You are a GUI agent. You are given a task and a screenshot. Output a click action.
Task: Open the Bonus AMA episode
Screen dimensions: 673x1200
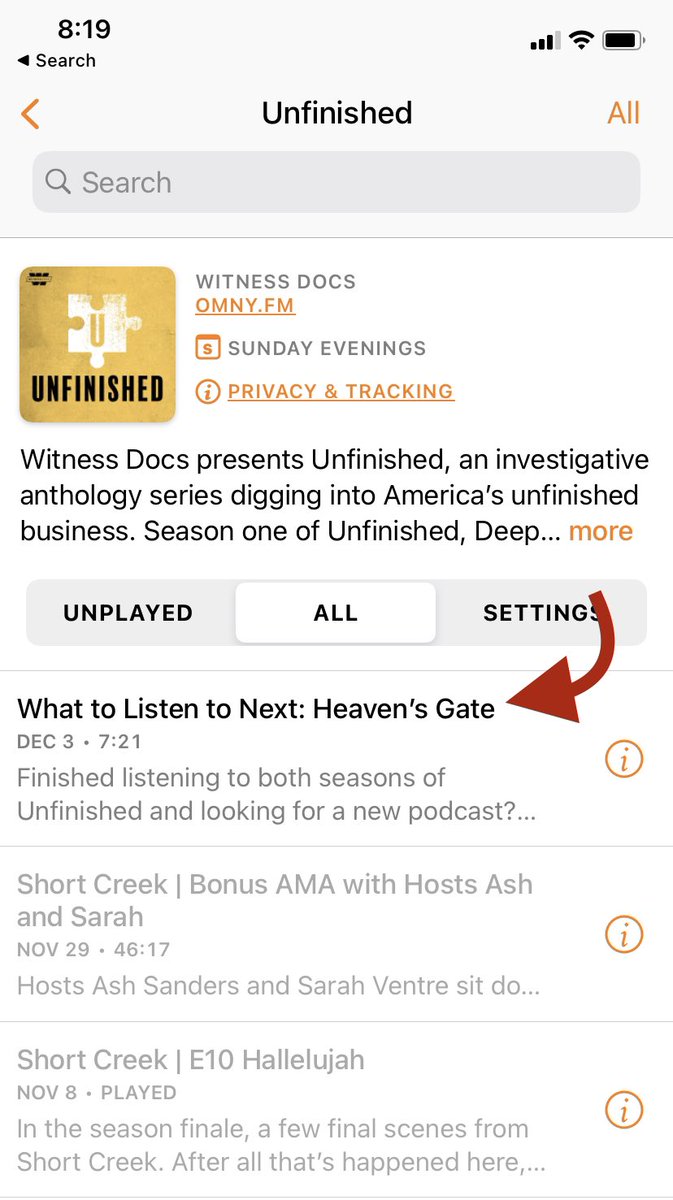(x=275, y=900)
